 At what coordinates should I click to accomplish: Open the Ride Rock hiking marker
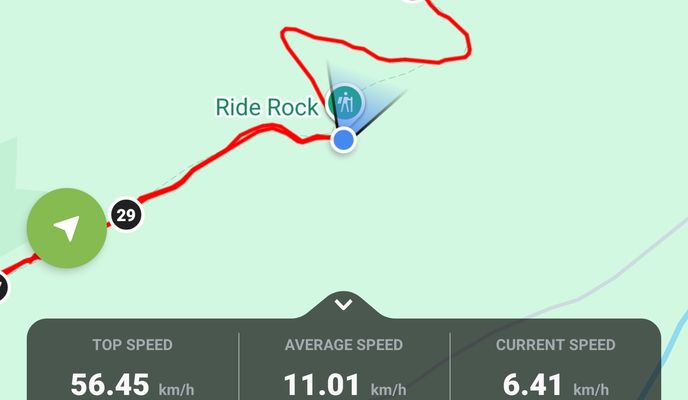click(345, 102)
